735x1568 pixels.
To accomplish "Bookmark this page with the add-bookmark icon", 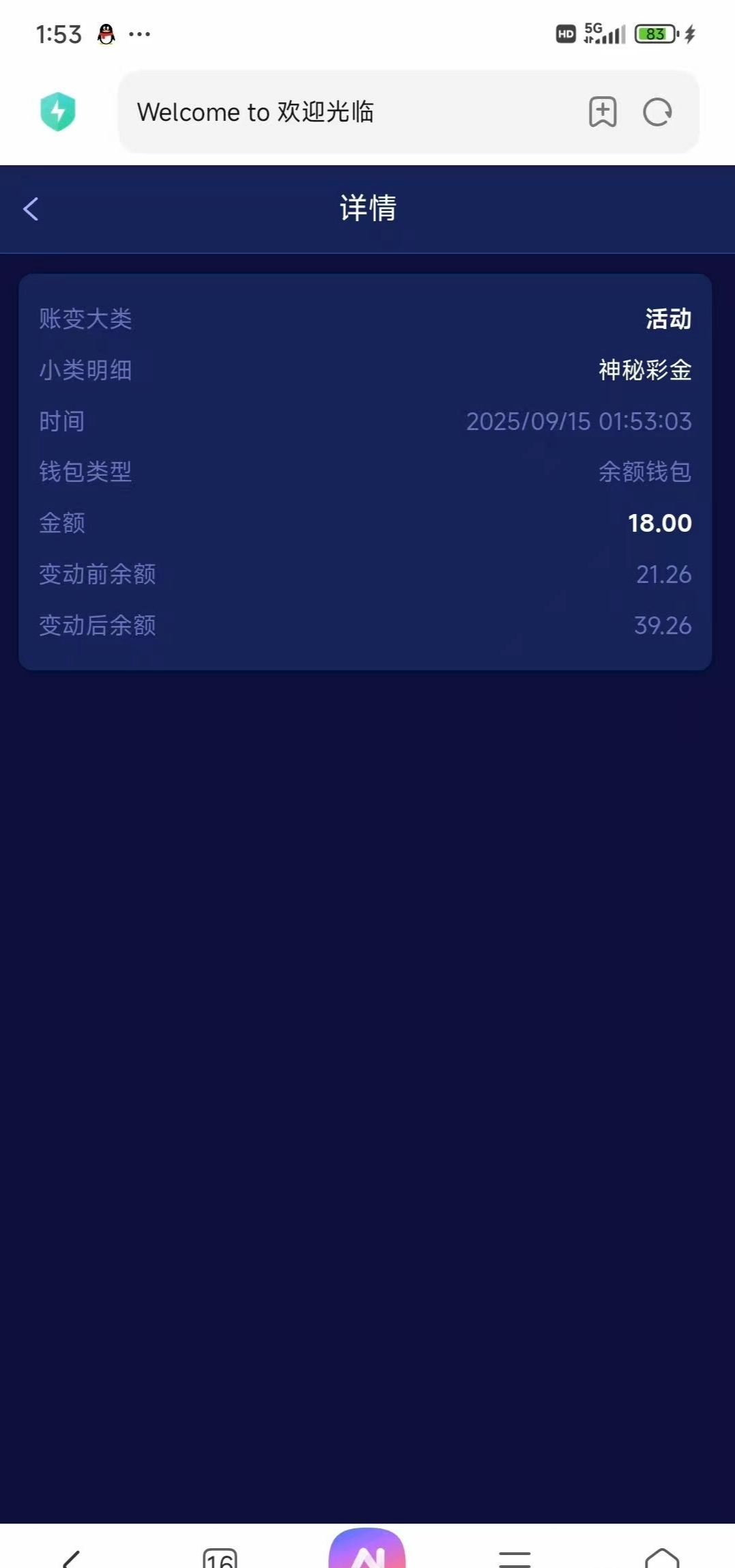I will point(603,112).
